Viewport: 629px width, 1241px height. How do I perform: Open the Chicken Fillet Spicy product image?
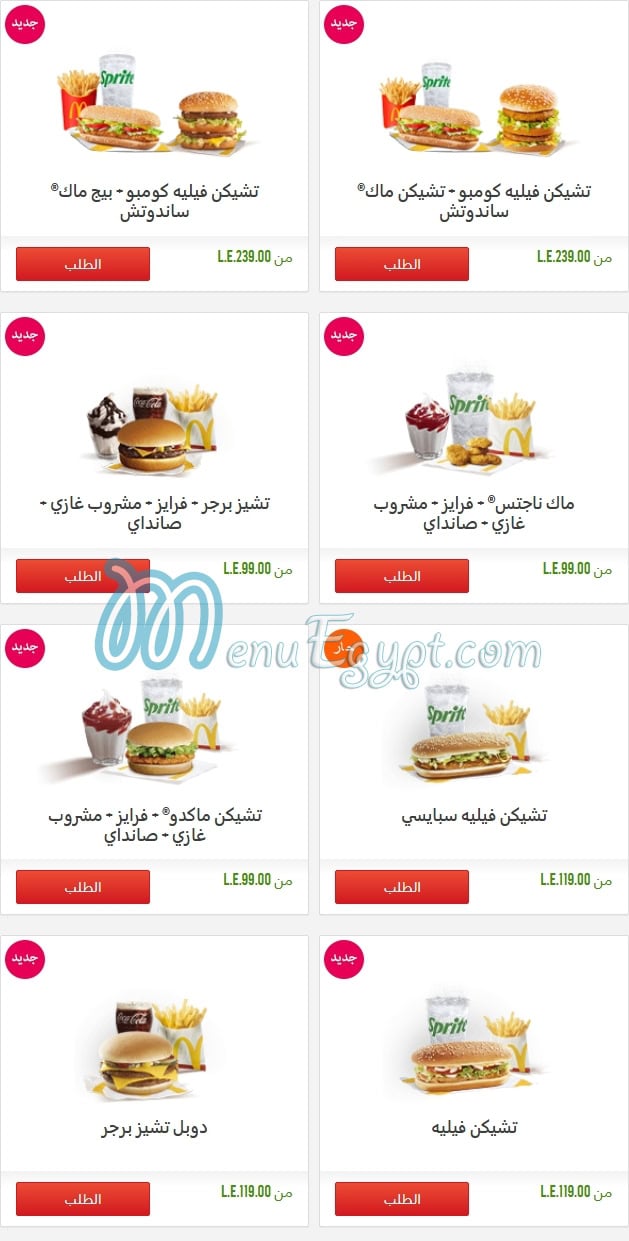pos(470,731)
